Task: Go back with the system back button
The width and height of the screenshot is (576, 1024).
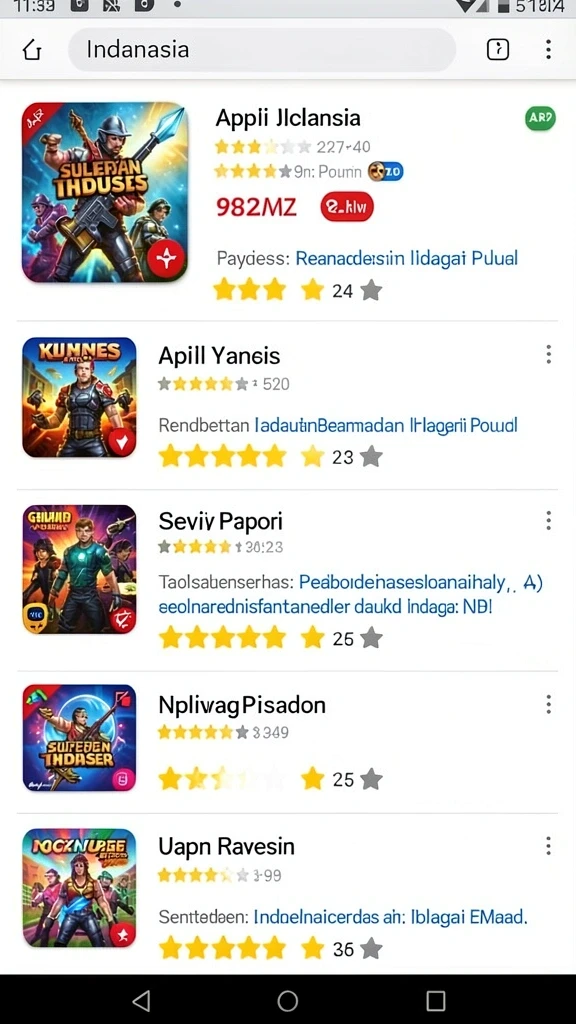Action: coord(140,1000)
